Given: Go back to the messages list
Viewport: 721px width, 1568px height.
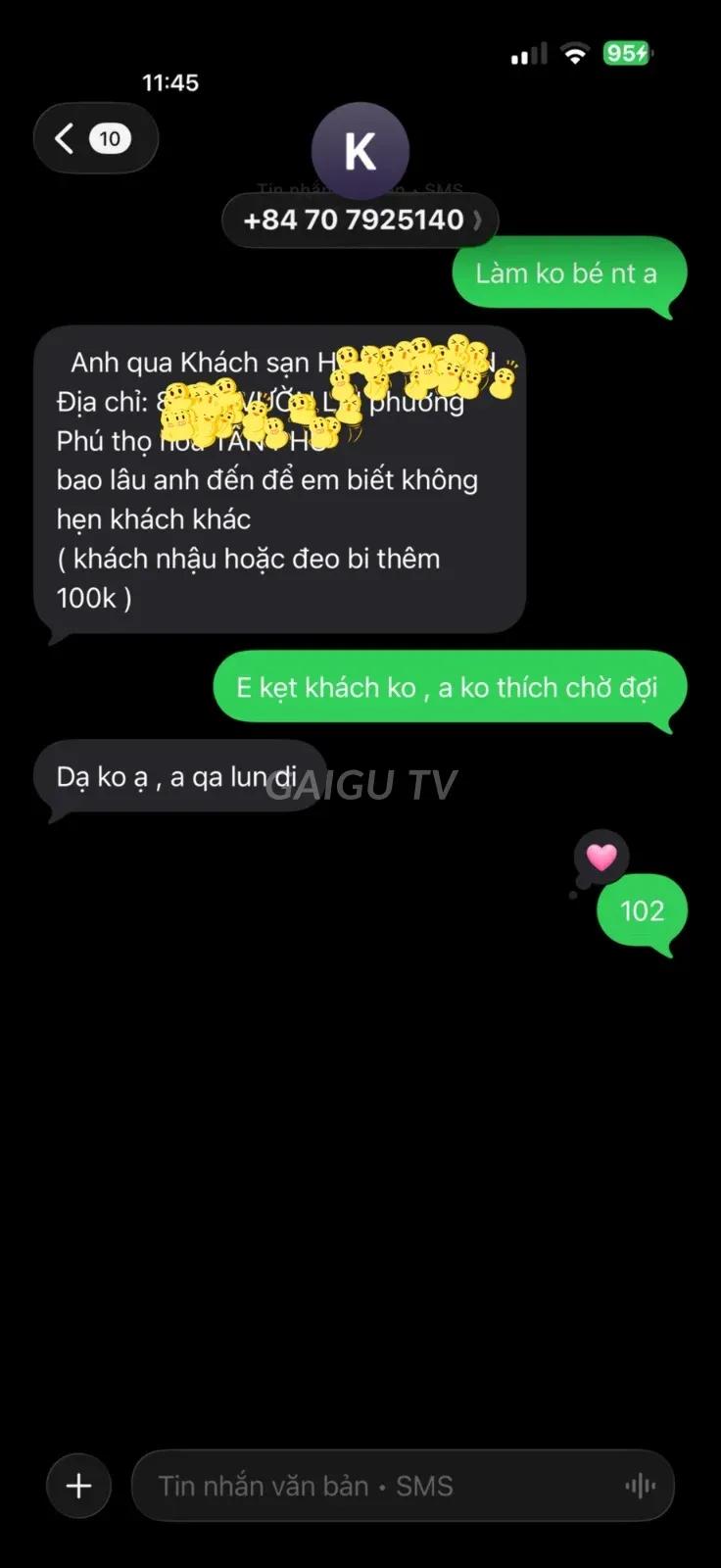Looking at the screenshot, I should pyautogui.click(x=95, y=138).
